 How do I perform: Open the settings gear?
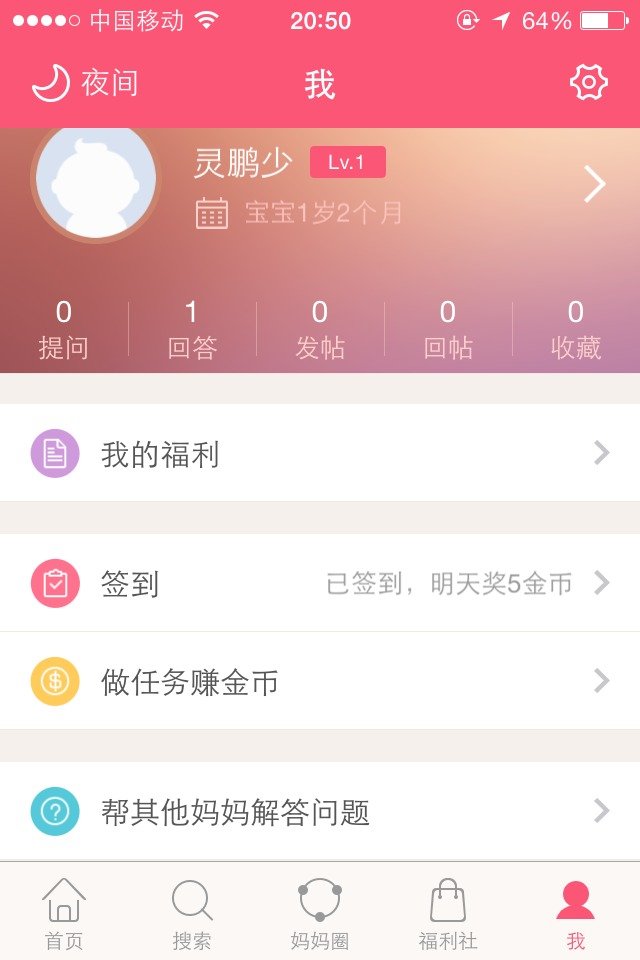click(x=588, y=83)
